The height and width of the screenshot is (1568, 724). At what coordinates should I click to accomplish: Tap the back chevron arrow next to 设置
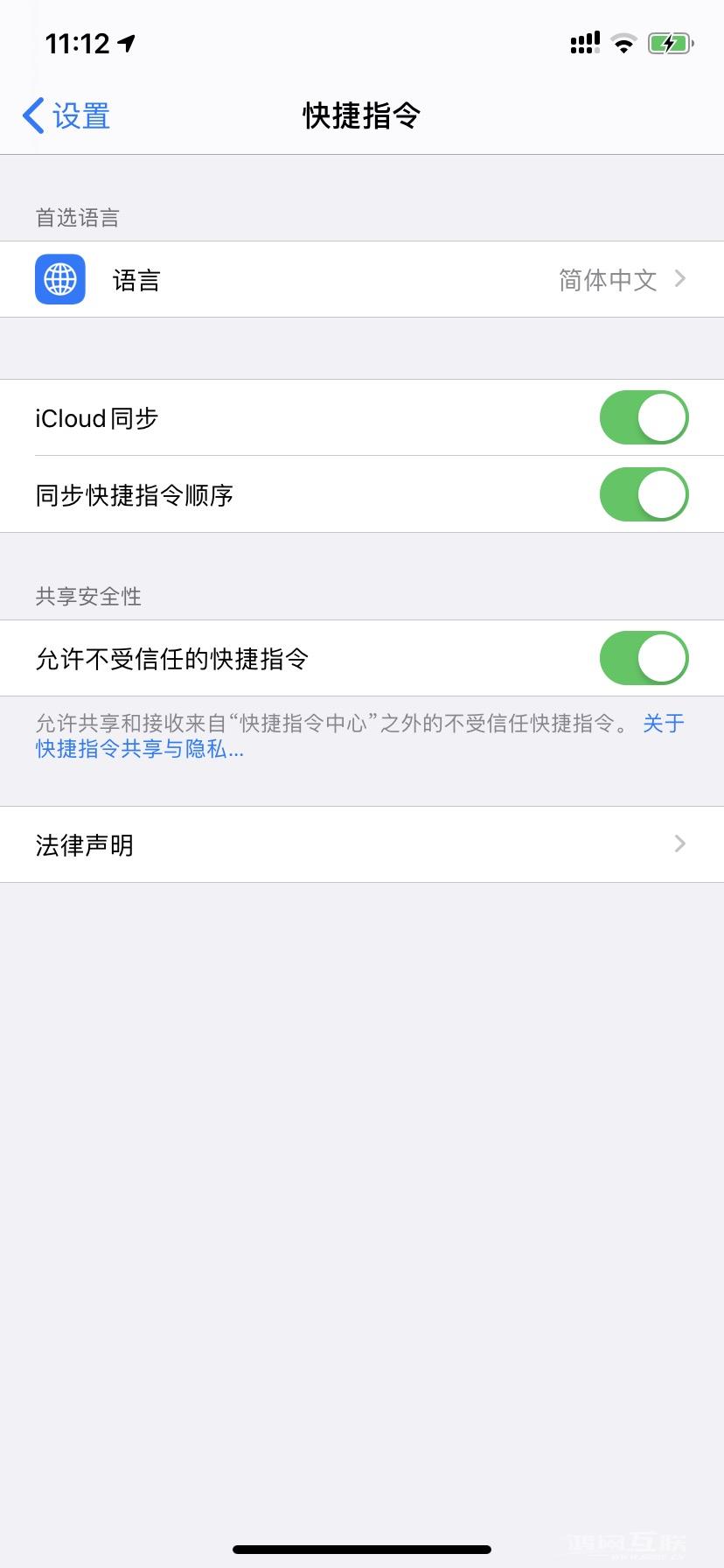pyautogui.click(x=31, y=115)
